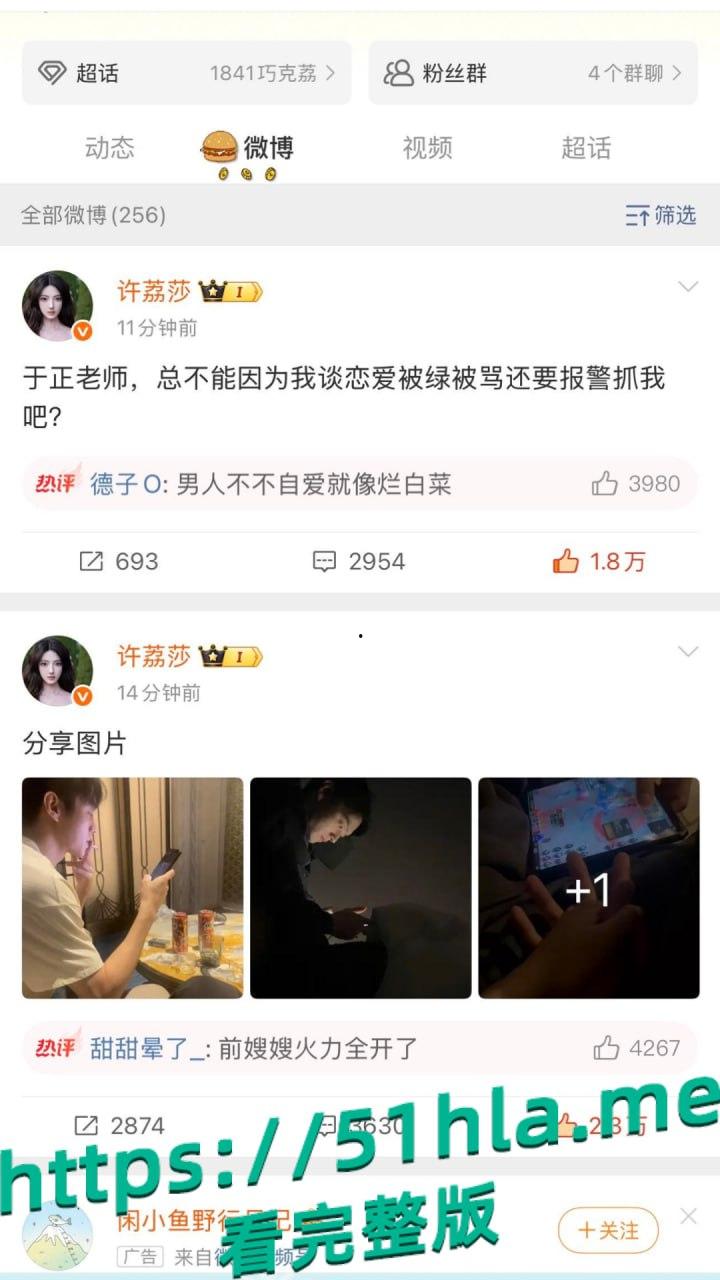Click the 粉丝群 fan group icon

coord(397,71)
